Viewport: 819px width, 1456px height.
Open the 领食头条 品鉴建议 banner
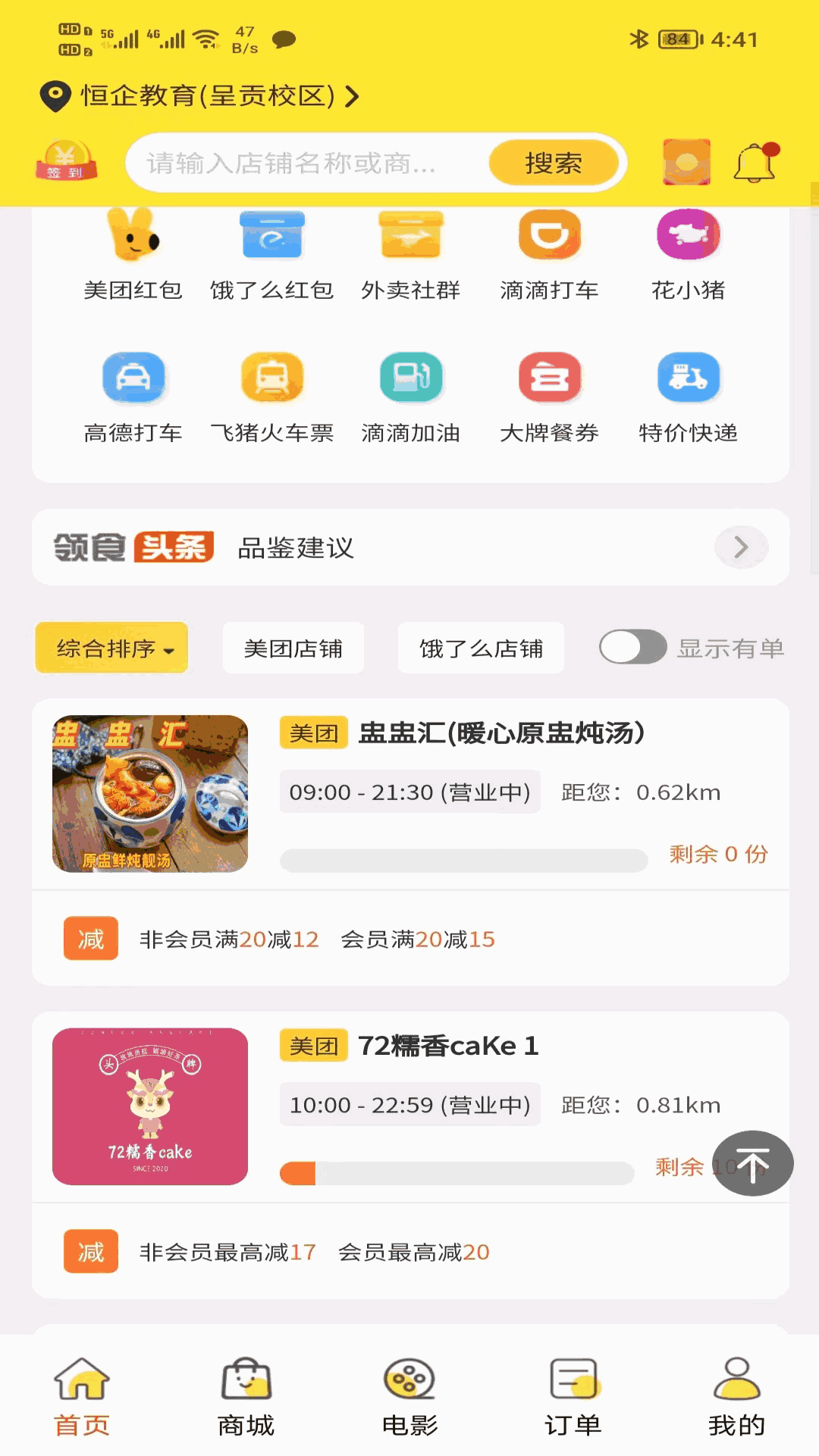[409, 547]
